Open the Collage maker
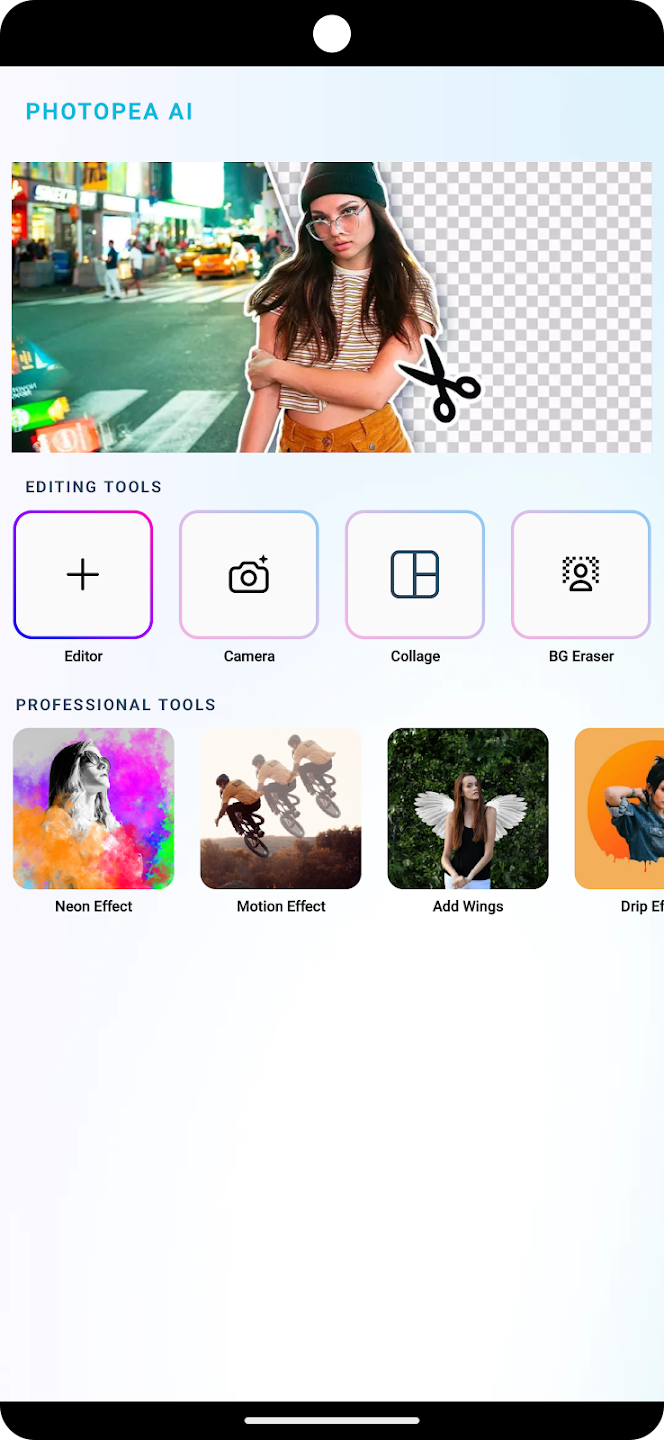The width and height of the screenshot is (664, 1440). tap(415, 575)
